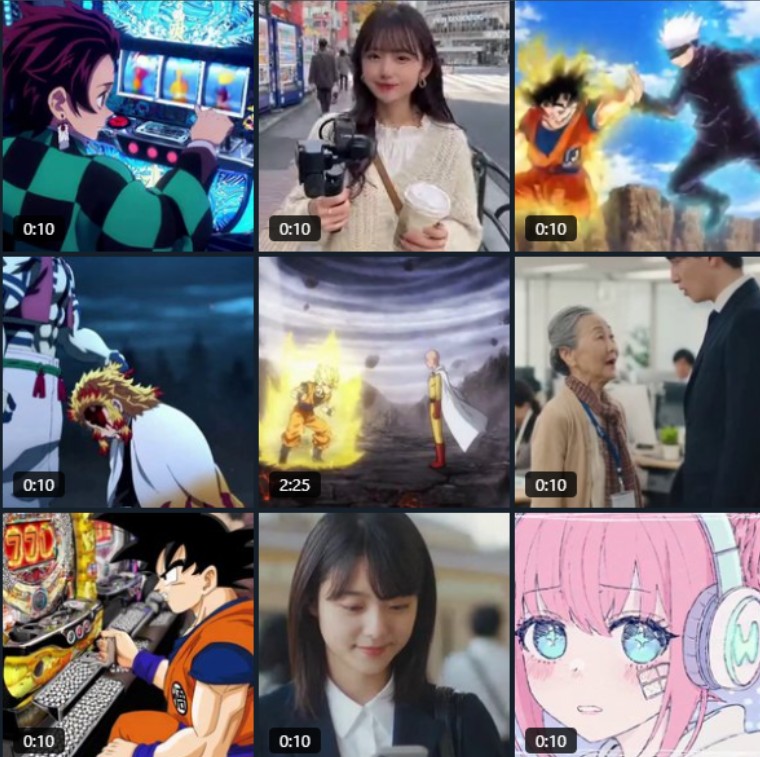760x757 pixels.
Task: Play the video of the girl holding a camera gimbal
Action: coord(383,125)
